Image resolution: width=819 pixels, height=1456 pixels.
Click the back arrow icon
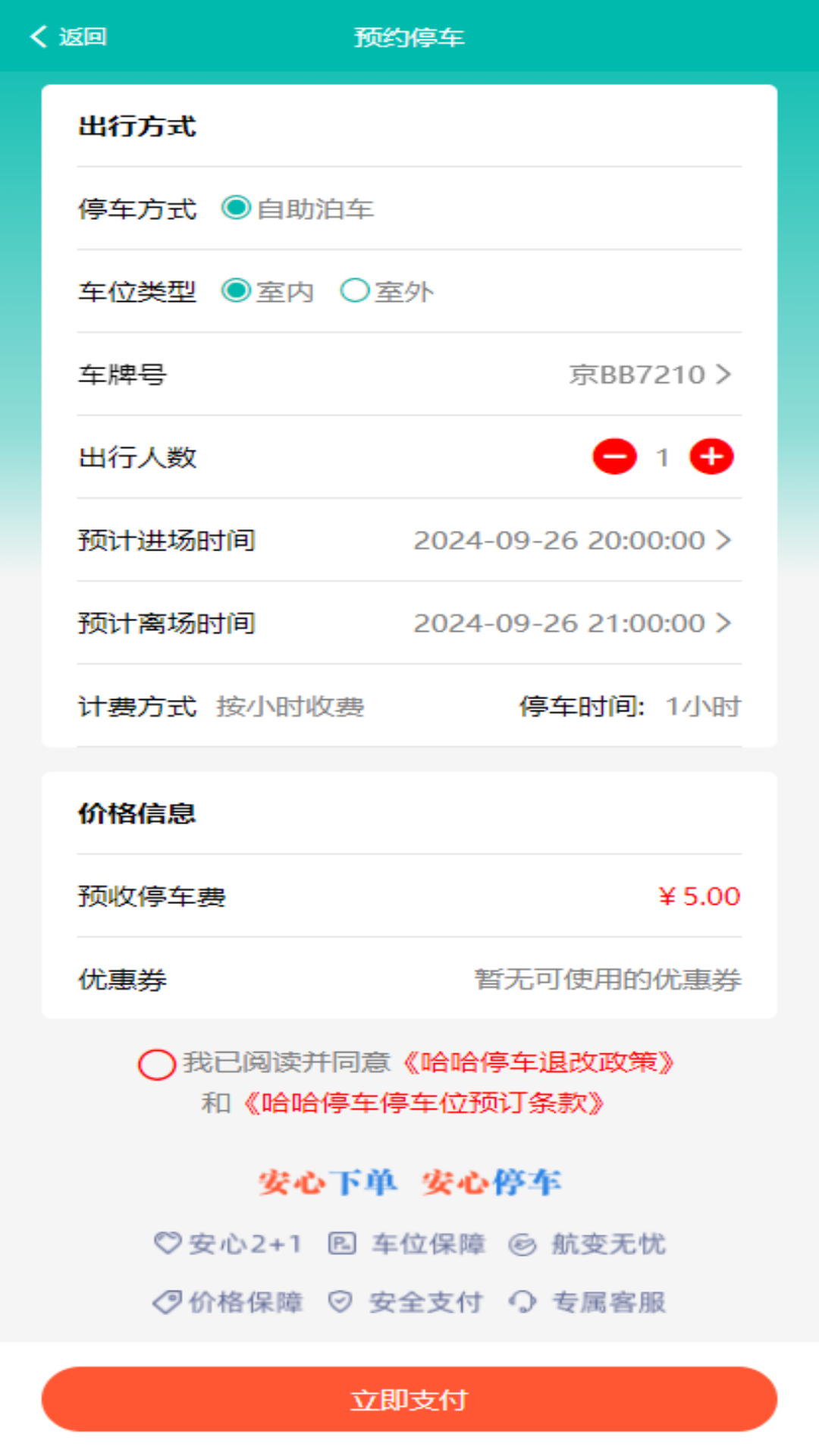coord(37,36)
